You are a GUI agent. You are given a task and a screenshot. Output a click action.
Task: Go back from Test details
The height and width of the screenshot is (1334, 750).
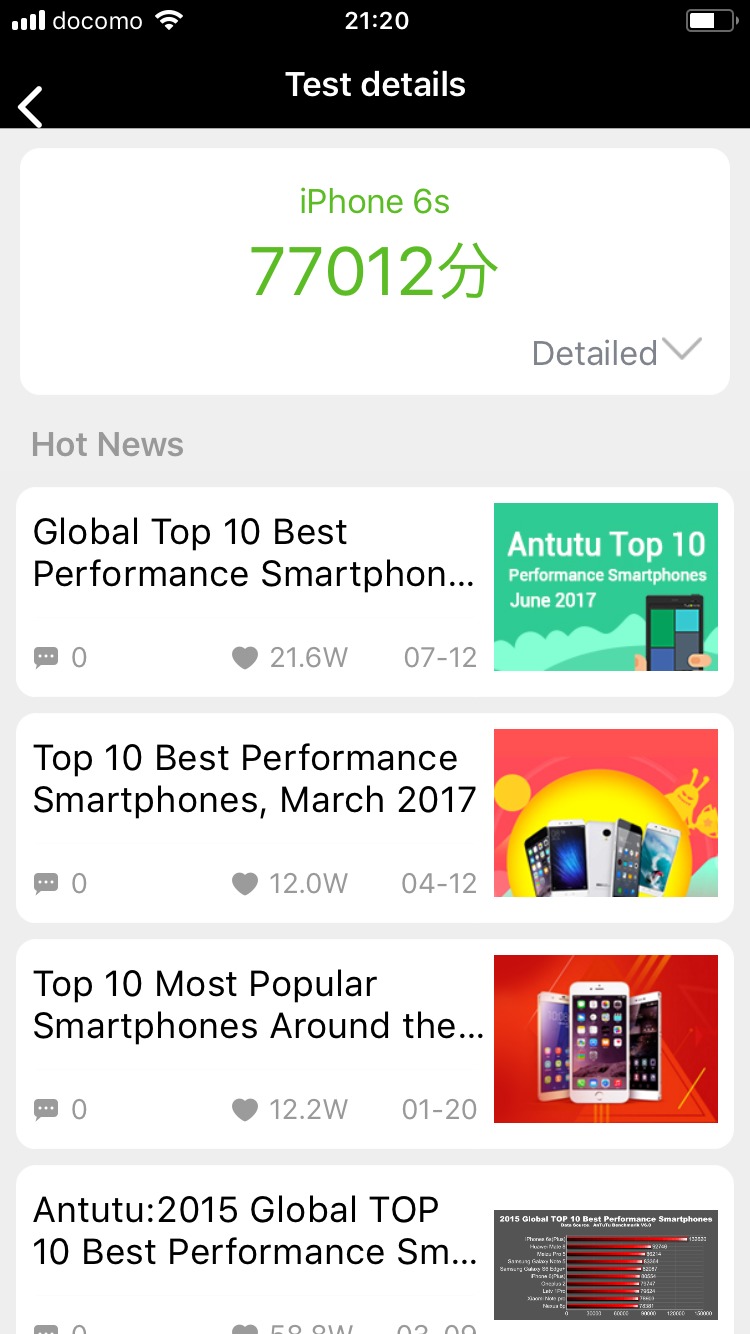pyautogui.click(x=31, y=106)
